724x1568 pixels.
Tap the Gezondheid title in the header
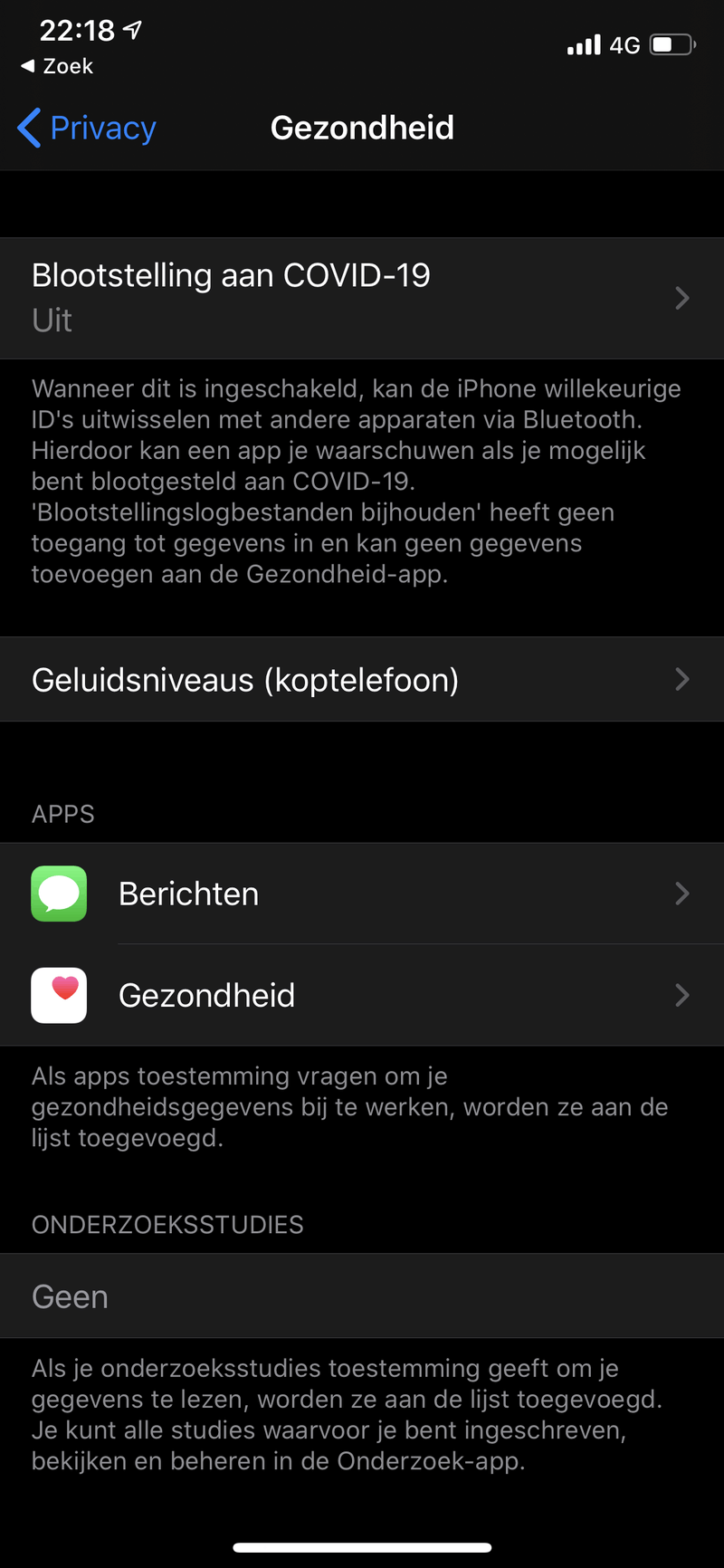[362, 128]
